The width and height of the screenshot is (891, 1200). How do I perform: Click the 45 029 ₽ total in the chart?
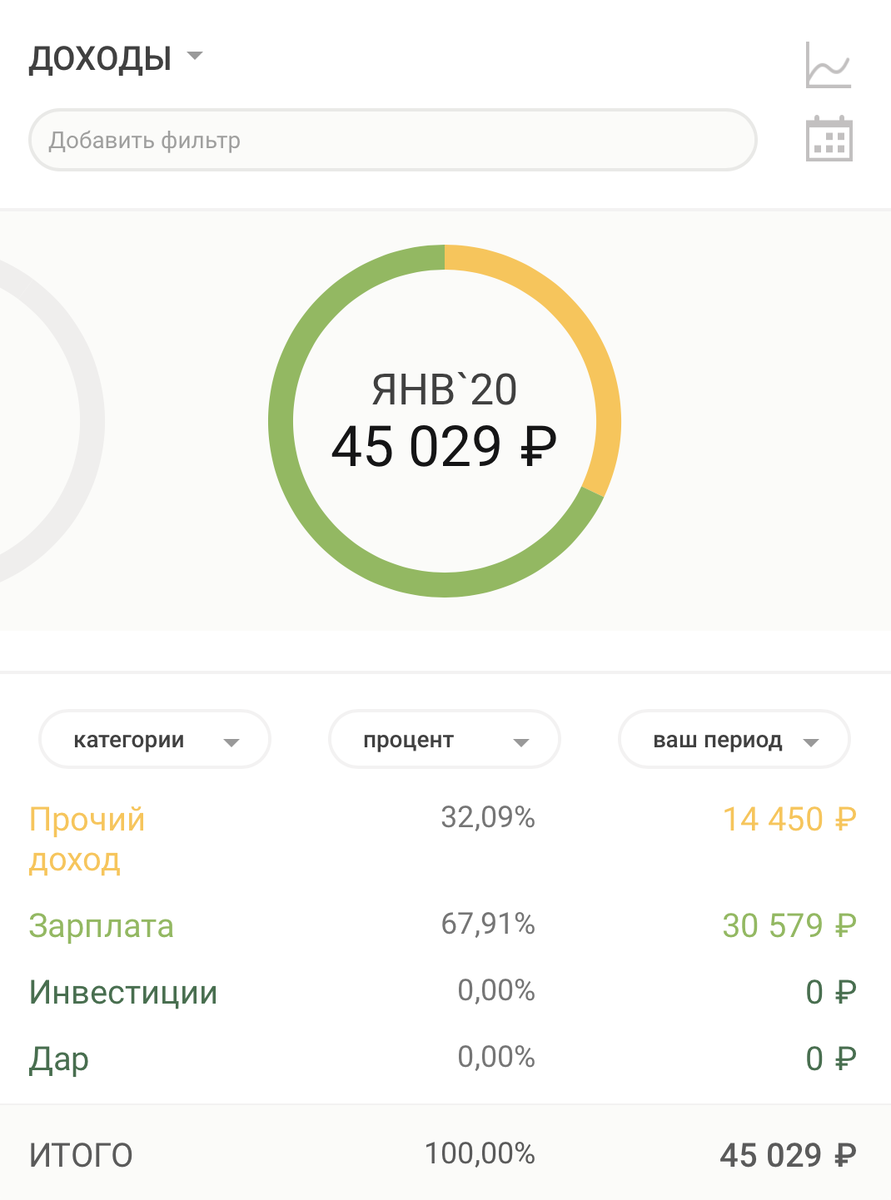[445, 447]
